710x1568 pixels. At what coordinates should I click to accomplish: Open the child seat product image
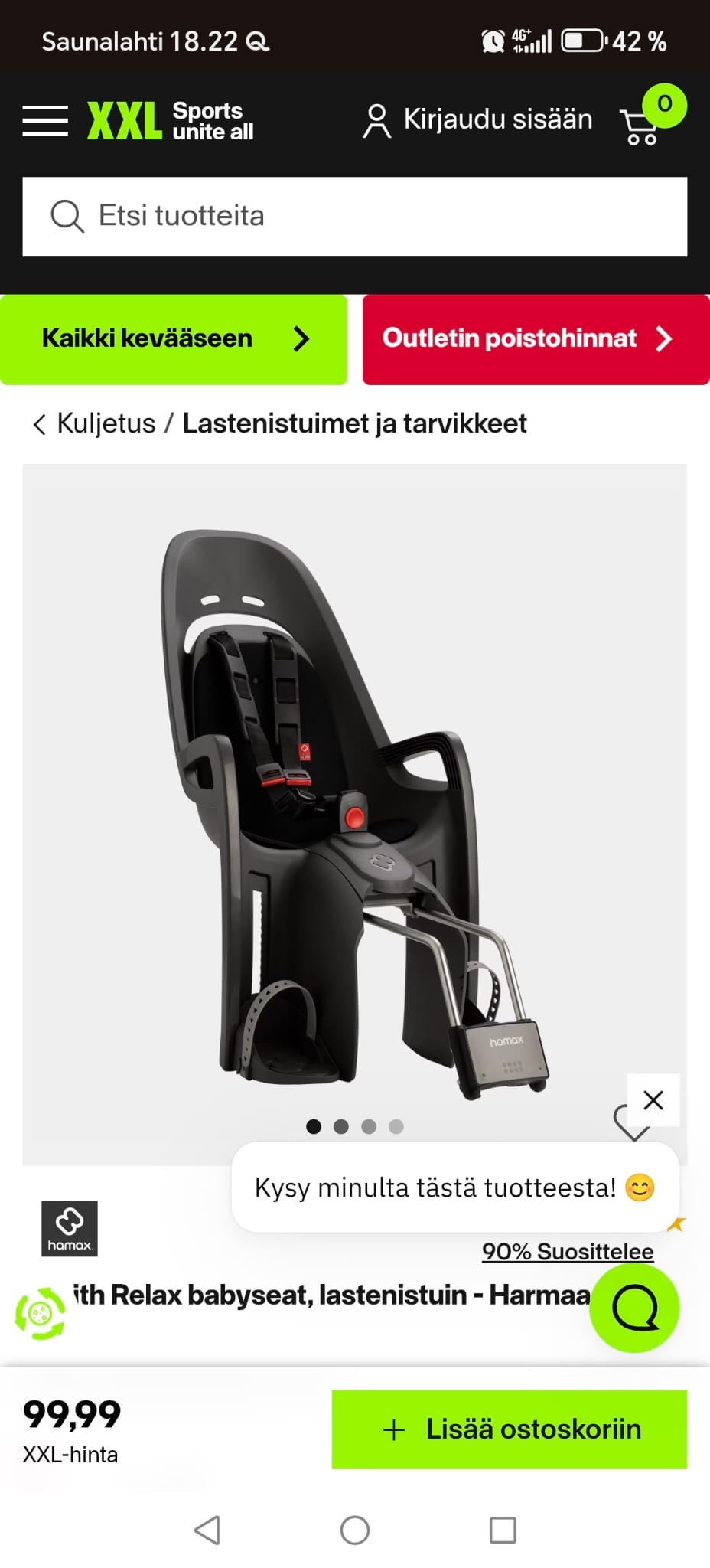354,812
